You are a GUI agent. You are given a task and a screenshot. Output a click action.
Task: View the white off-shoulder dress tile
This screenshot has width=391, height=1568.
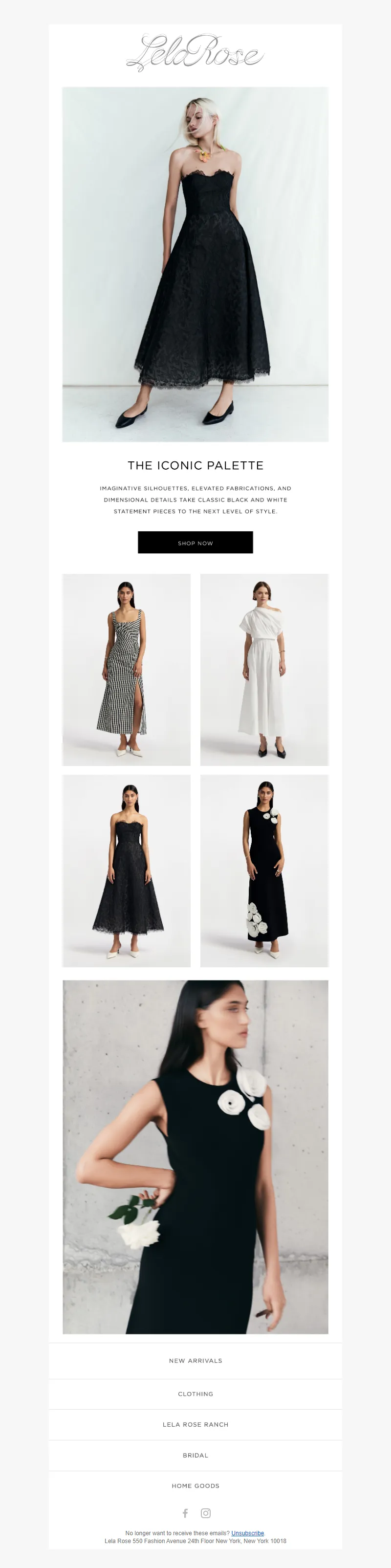[264, 669]
